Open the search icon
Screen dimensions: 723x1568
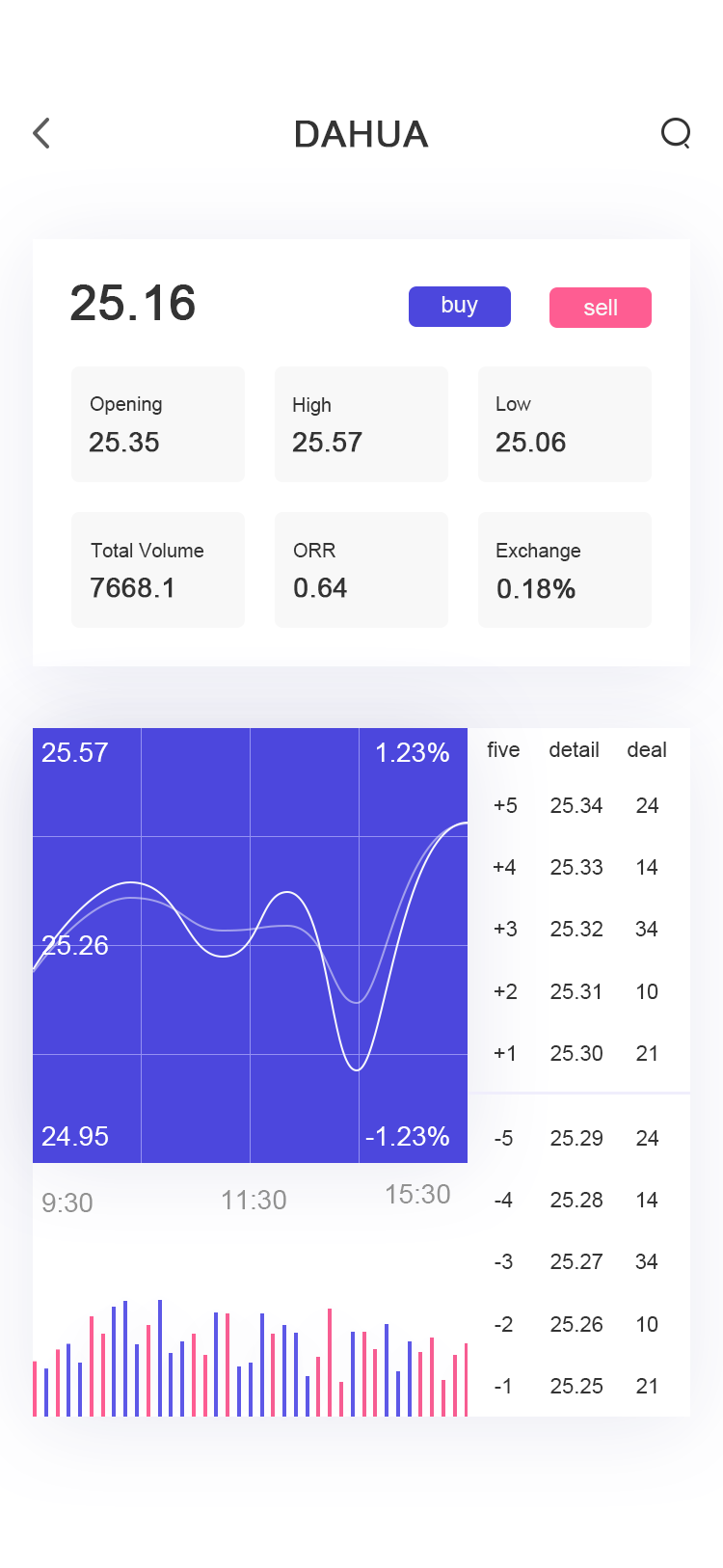676,133
